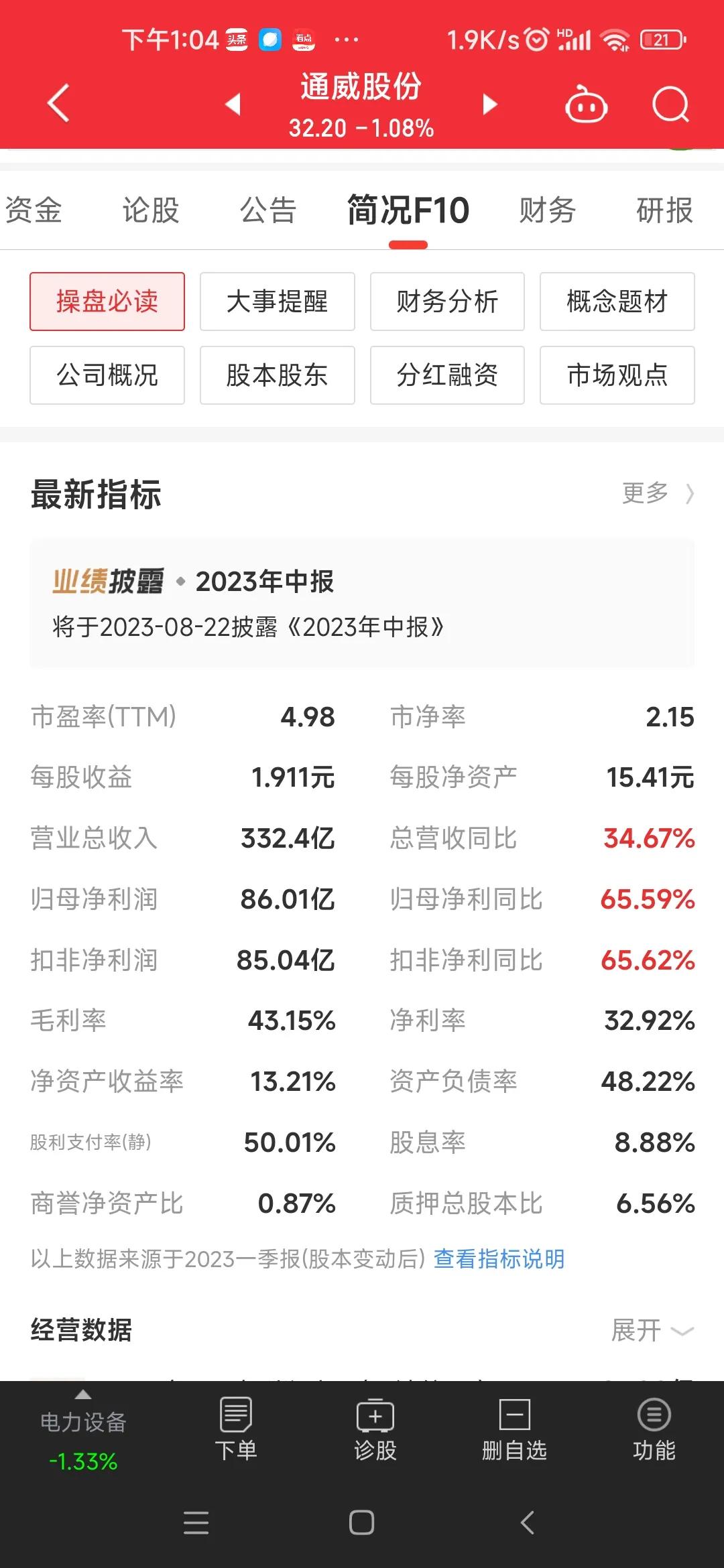The image size is (724, 1568).
Task: Open the 股本股东 section
Action: [x=276, y=376]
